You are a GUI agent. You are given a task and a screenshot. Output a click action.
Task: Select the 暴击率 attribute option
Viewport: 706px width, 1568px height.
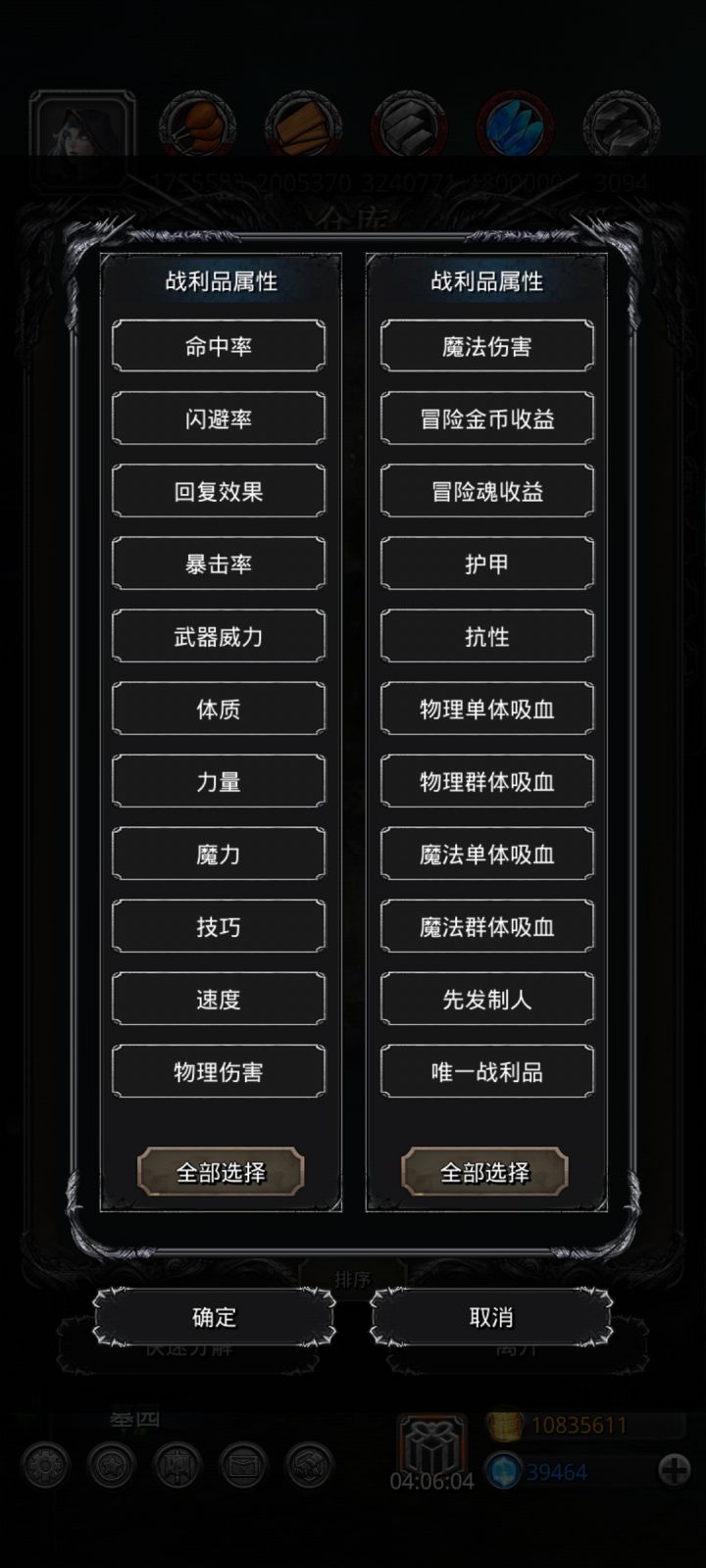(x=219, y=563)
